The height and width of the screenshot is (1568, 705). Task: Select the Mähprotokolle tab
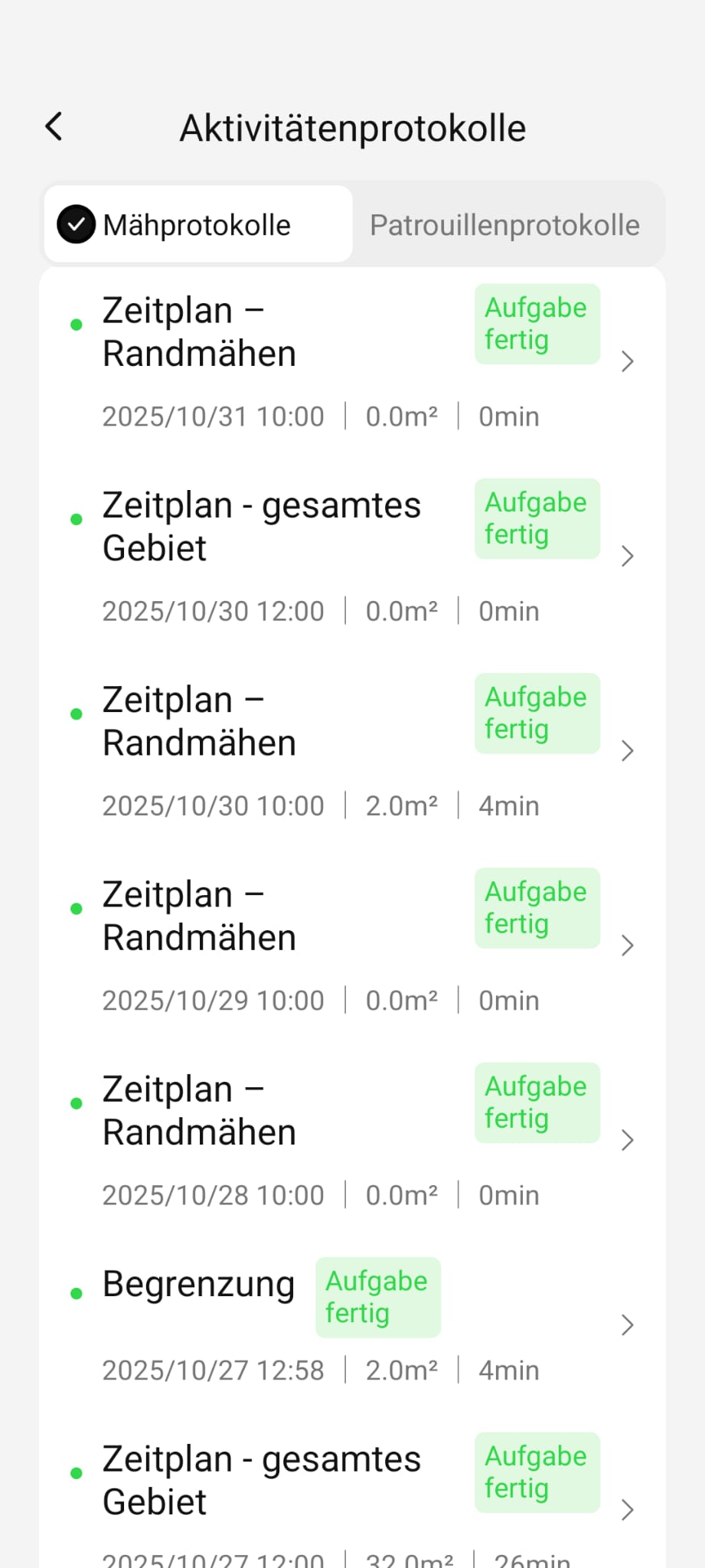coord(197,225)
